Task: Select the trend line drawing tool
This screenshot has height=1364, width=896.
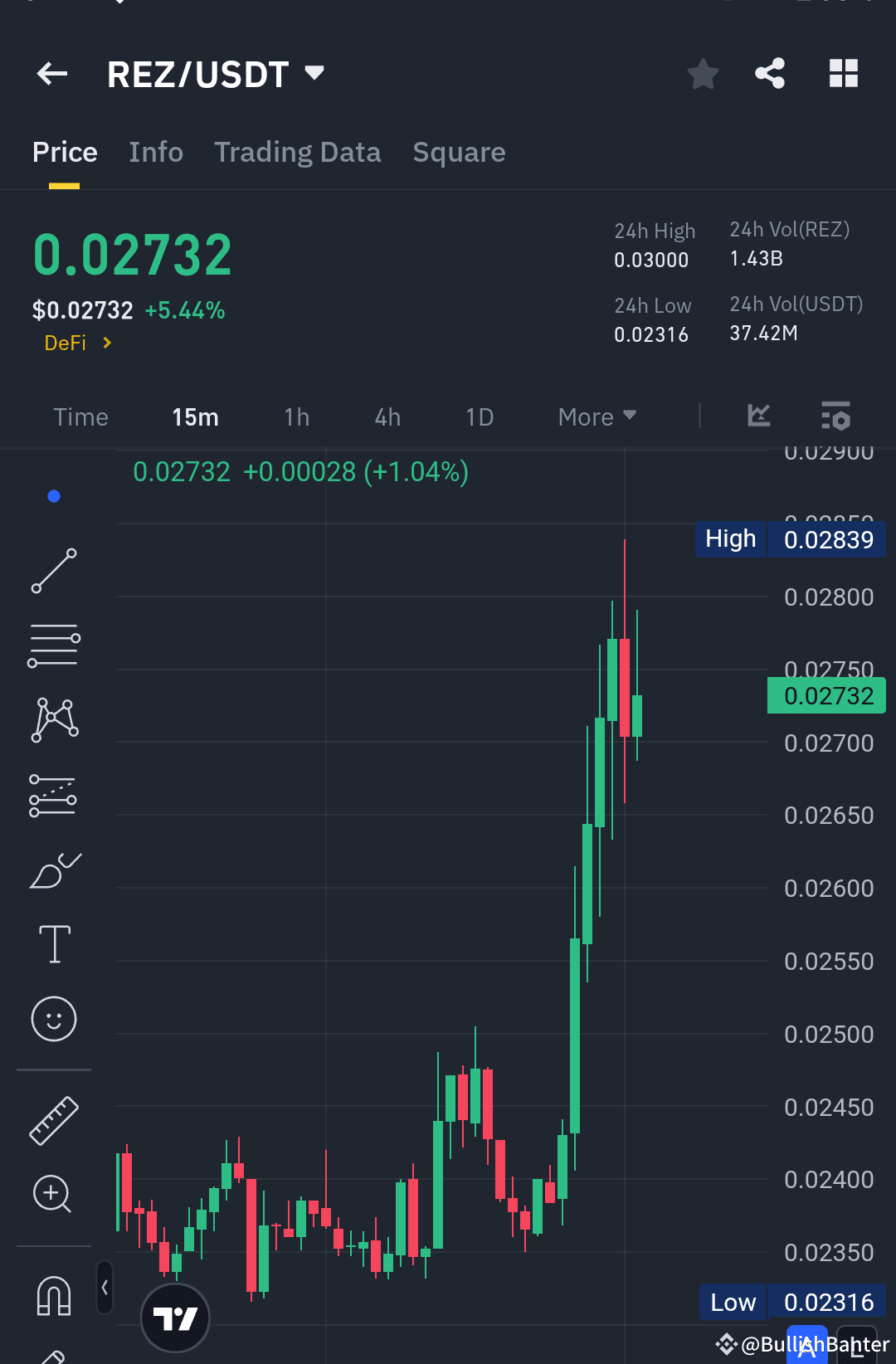Action: pos(53,571)
